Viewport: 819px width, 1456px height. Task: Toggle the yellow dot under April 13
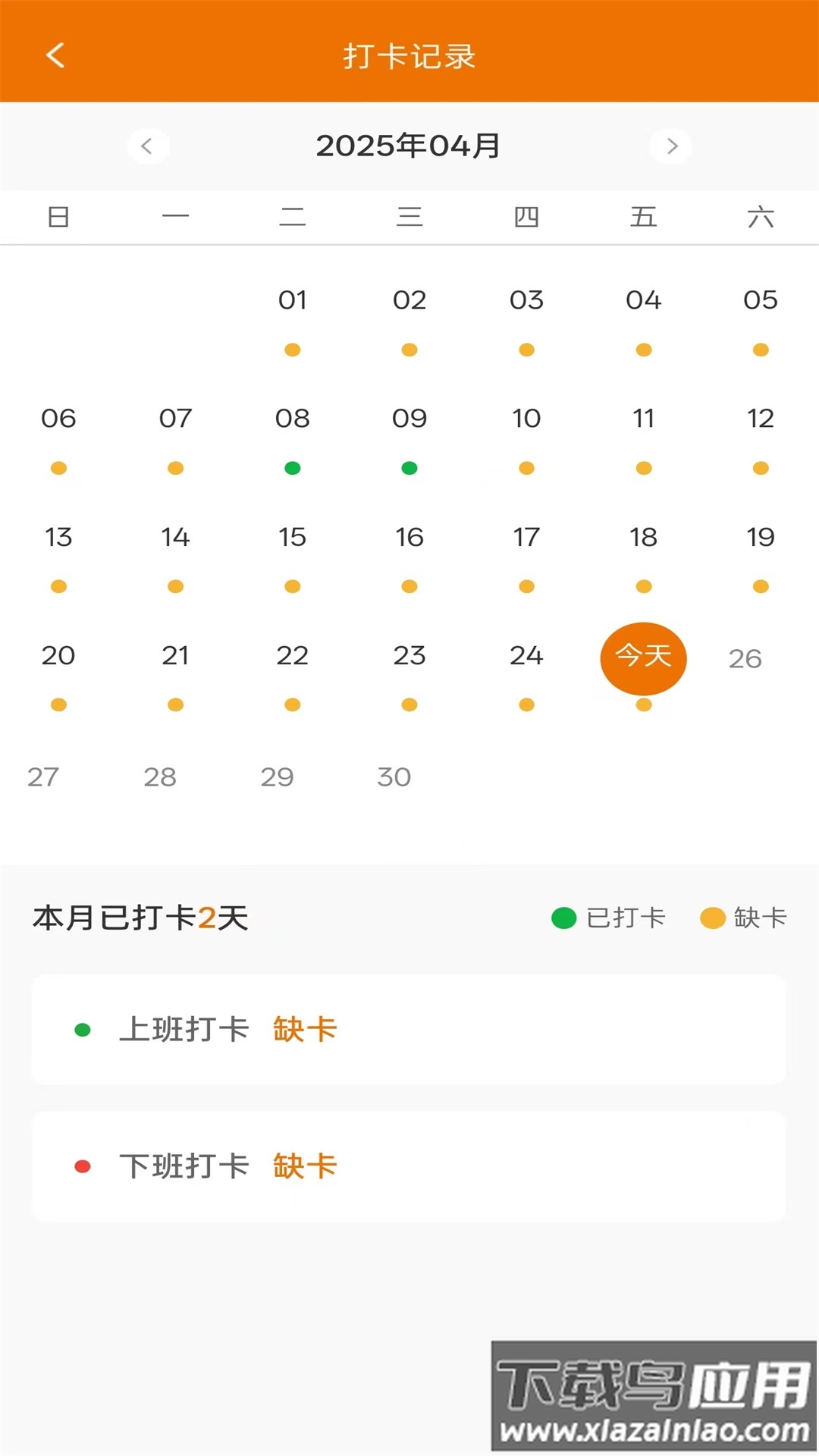tap(58, 586)
